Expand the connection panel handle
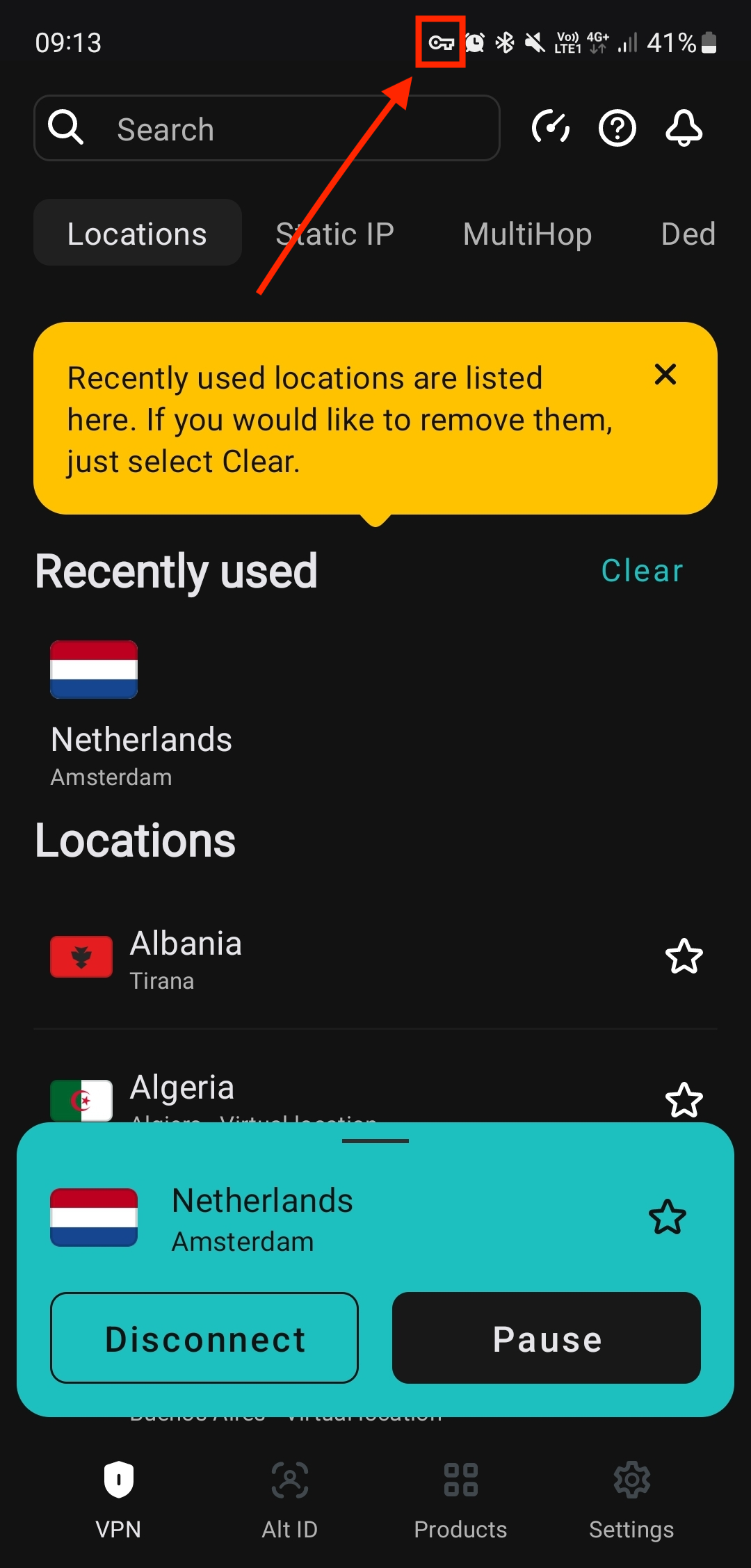This screenshot has width=751, height=1568. click(375, 1141)
